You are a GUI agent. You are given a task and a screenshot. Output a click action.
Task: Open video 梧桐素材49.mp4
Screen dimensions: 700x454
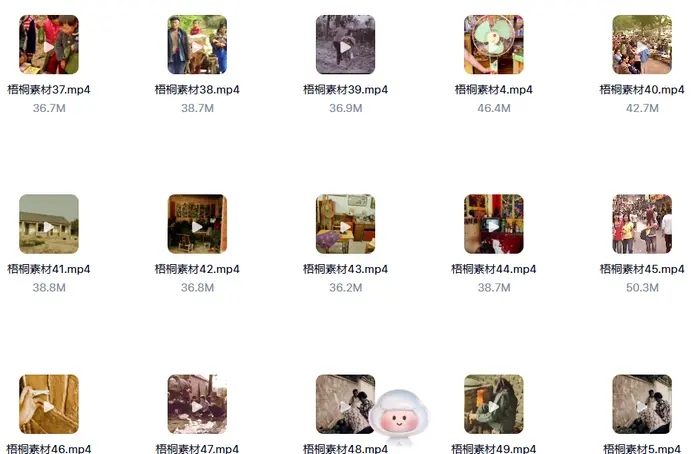pos(494,404)
